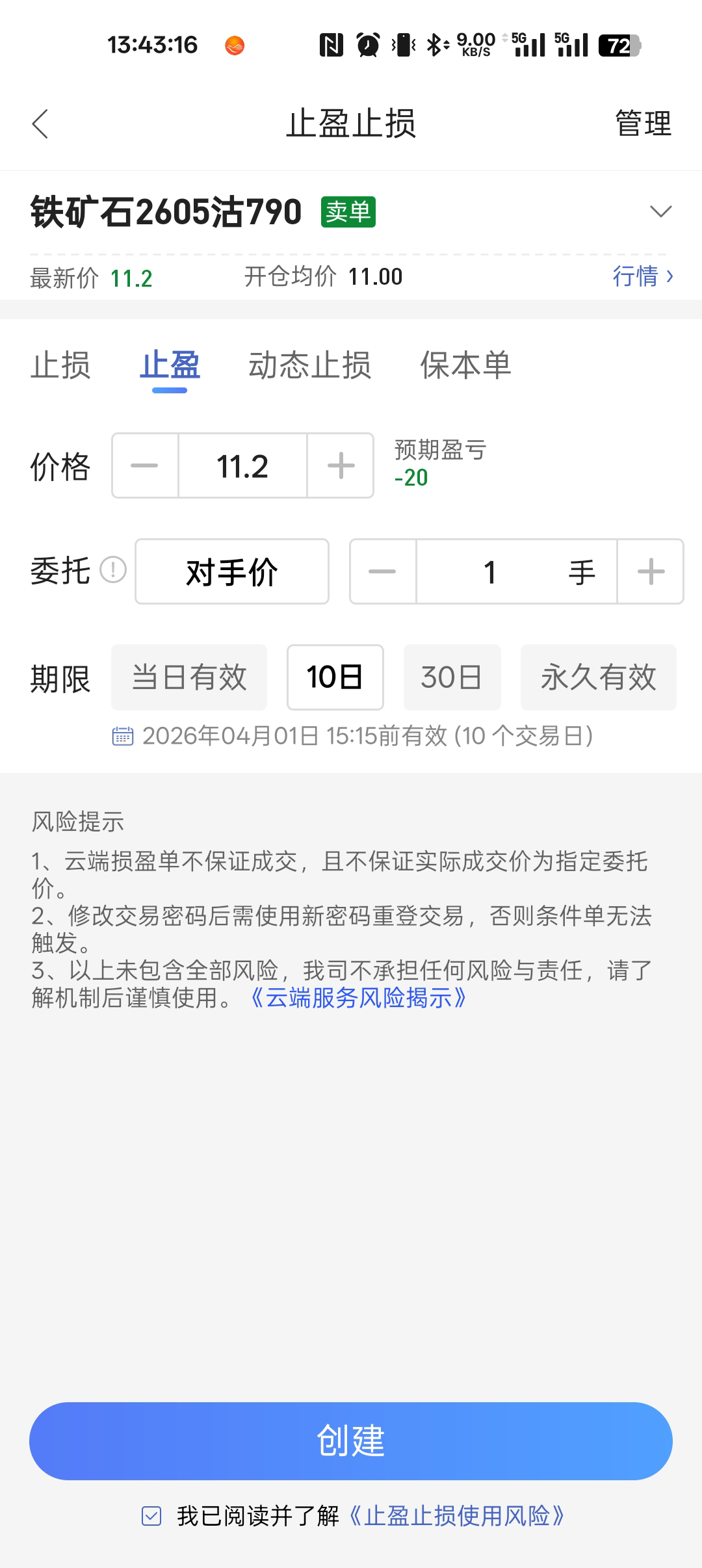Viewport: 702px width, 1568px height.
Task: Increase the price with the plus button
Action: [341, 465]
